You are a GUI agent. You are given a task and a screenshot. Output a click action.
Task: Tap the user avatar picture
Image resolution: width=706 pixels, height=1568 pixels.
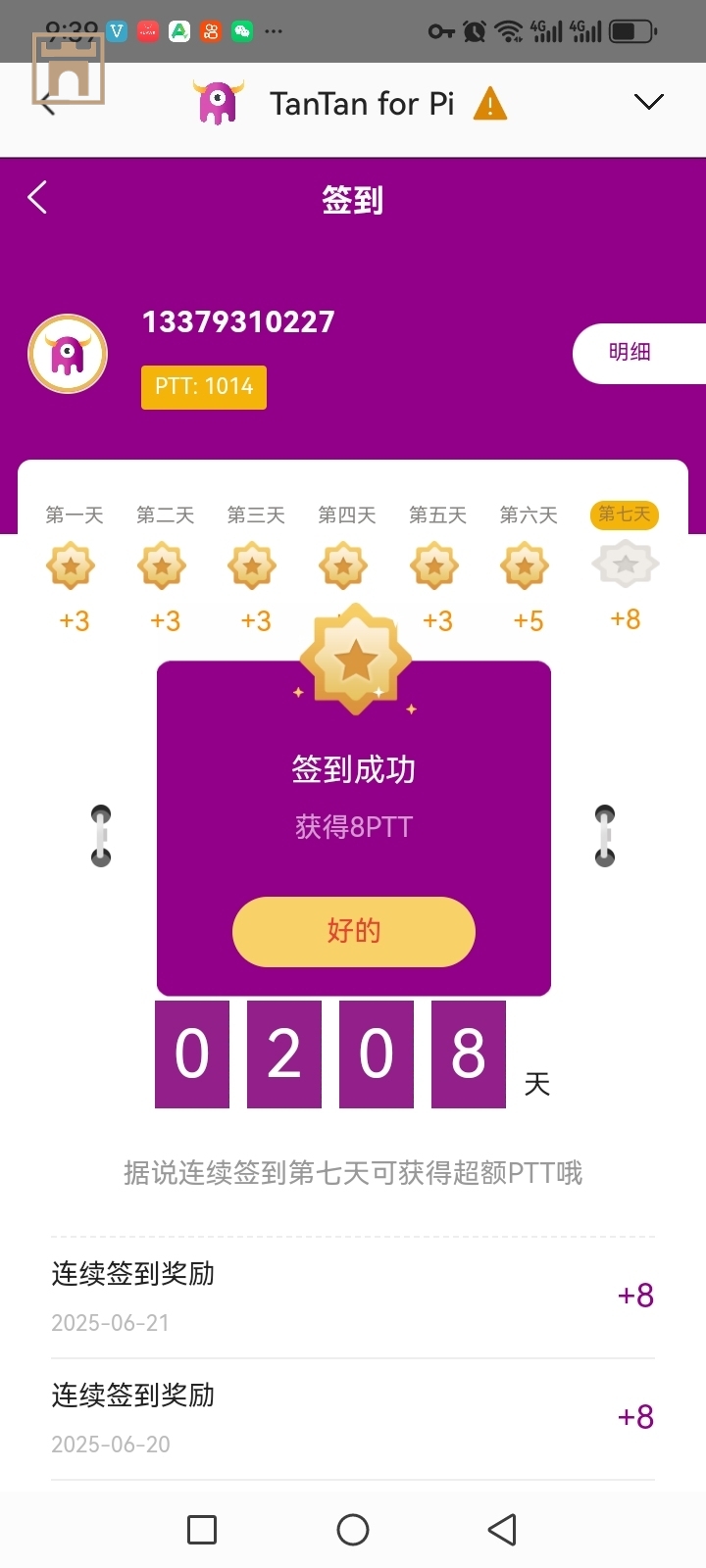tap(68, 354)
